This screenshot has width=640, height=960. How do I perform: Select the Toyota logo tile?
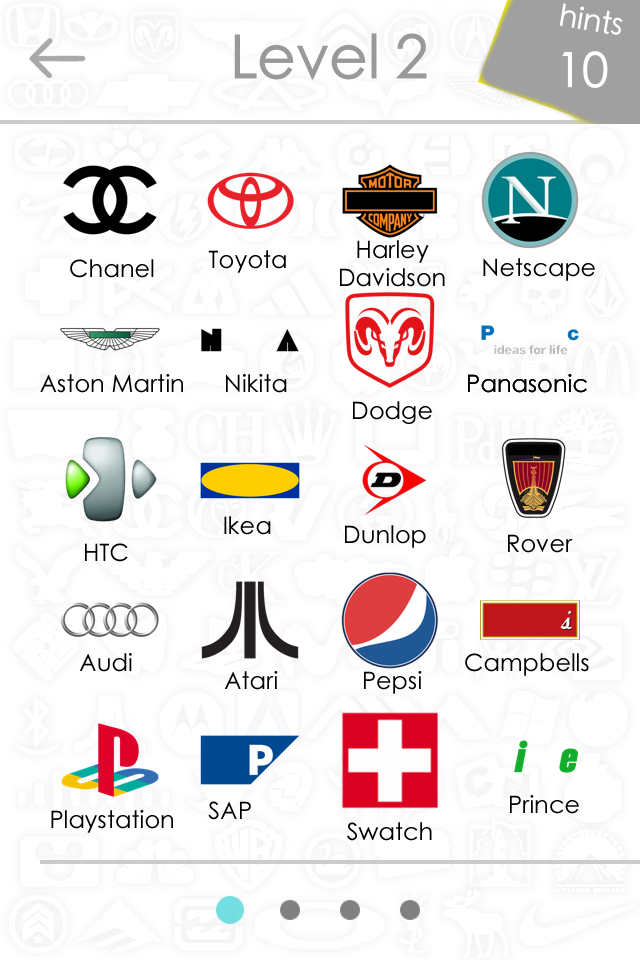[x=250, y=200]
